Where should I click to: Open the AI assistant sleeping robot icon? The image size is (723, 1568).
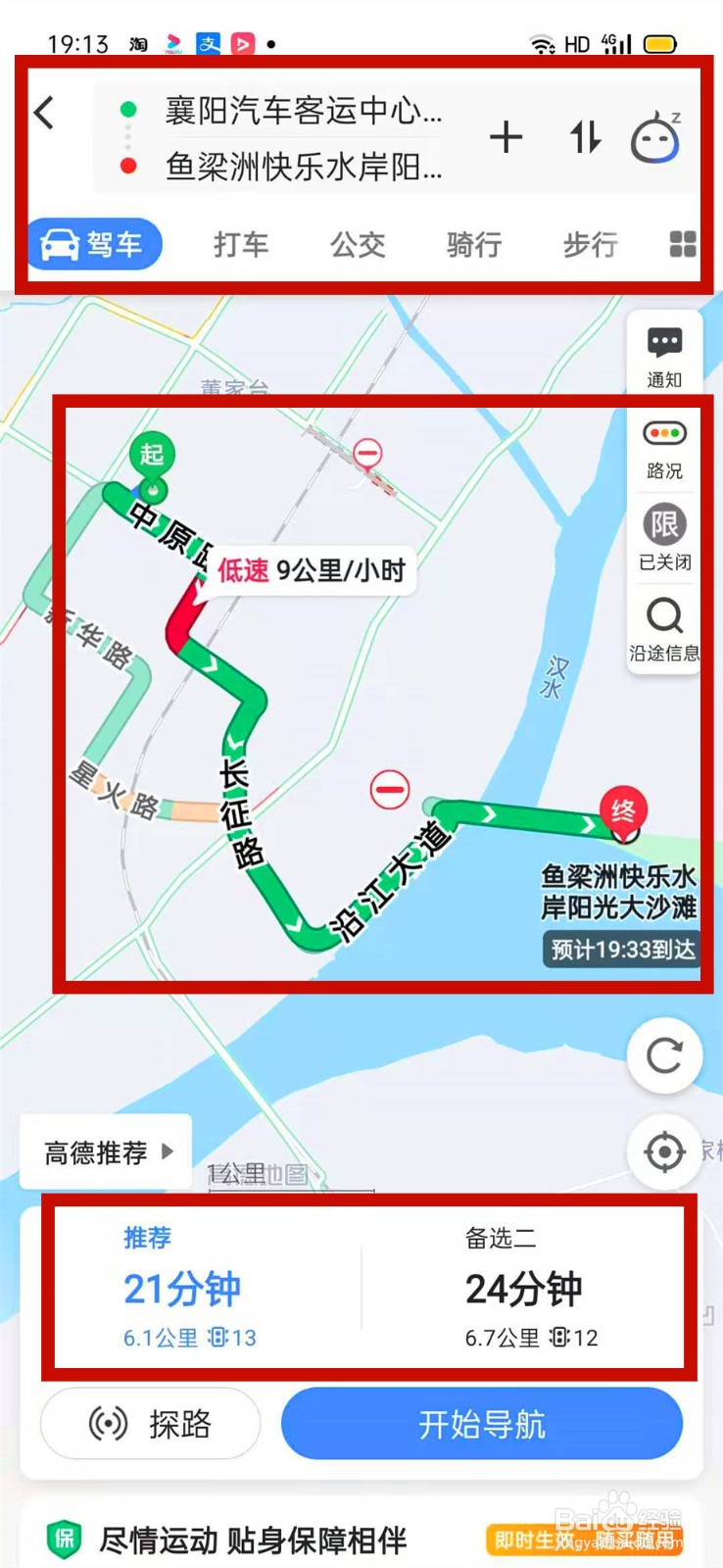click(x=654, y=137)
